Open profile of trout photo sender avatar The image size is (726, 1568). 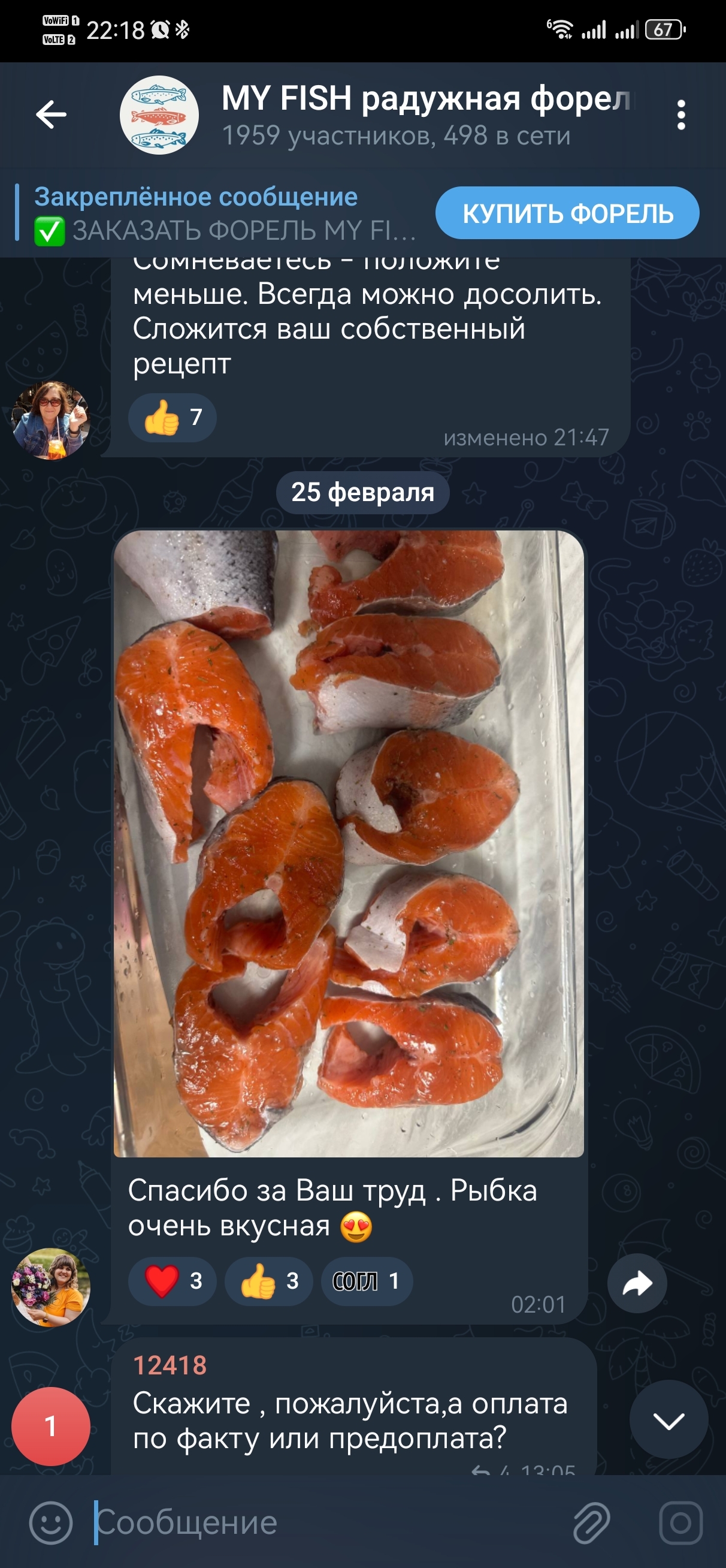(50, 1286)
